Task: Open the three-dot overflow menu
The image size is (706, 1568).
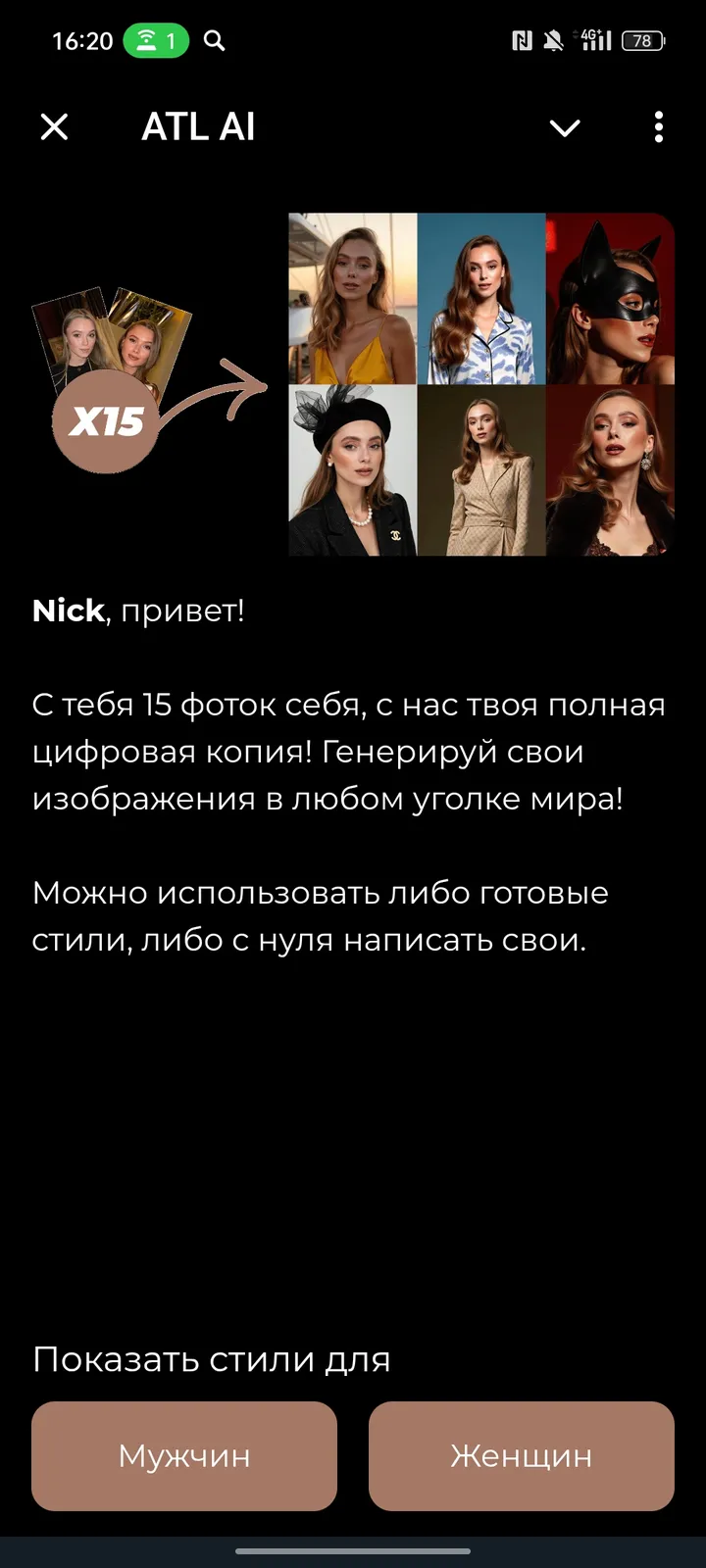Action: point(658,126)
